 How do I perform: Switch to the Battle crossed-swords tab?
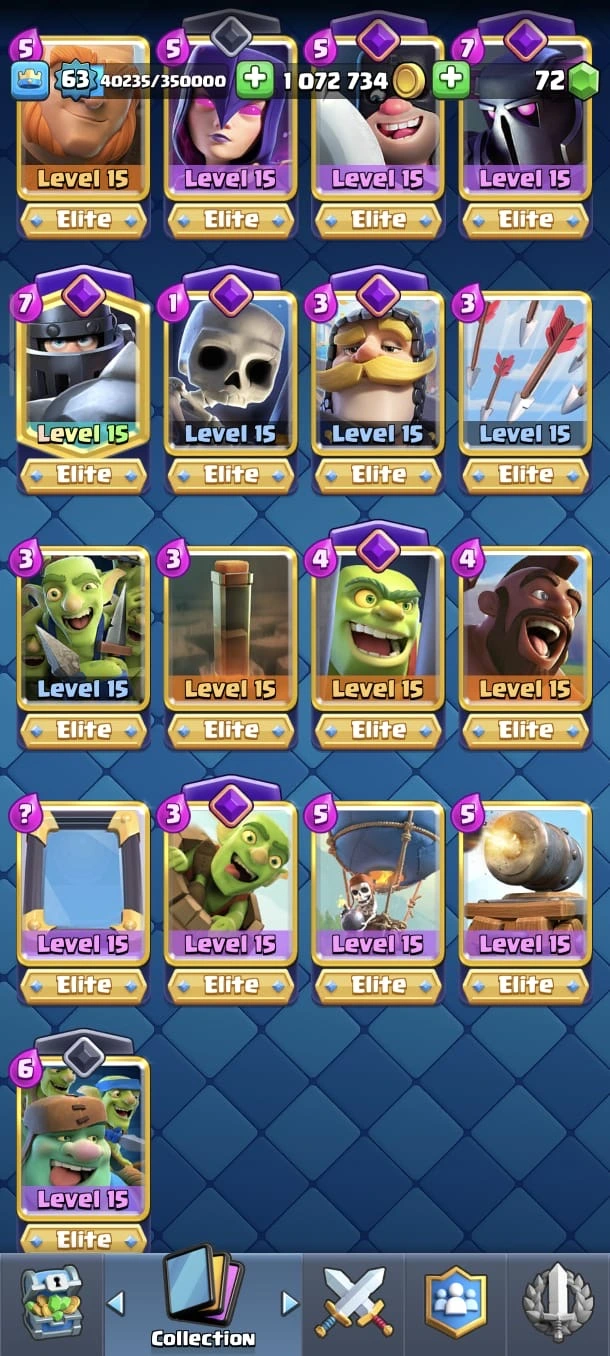[355, 1303]
